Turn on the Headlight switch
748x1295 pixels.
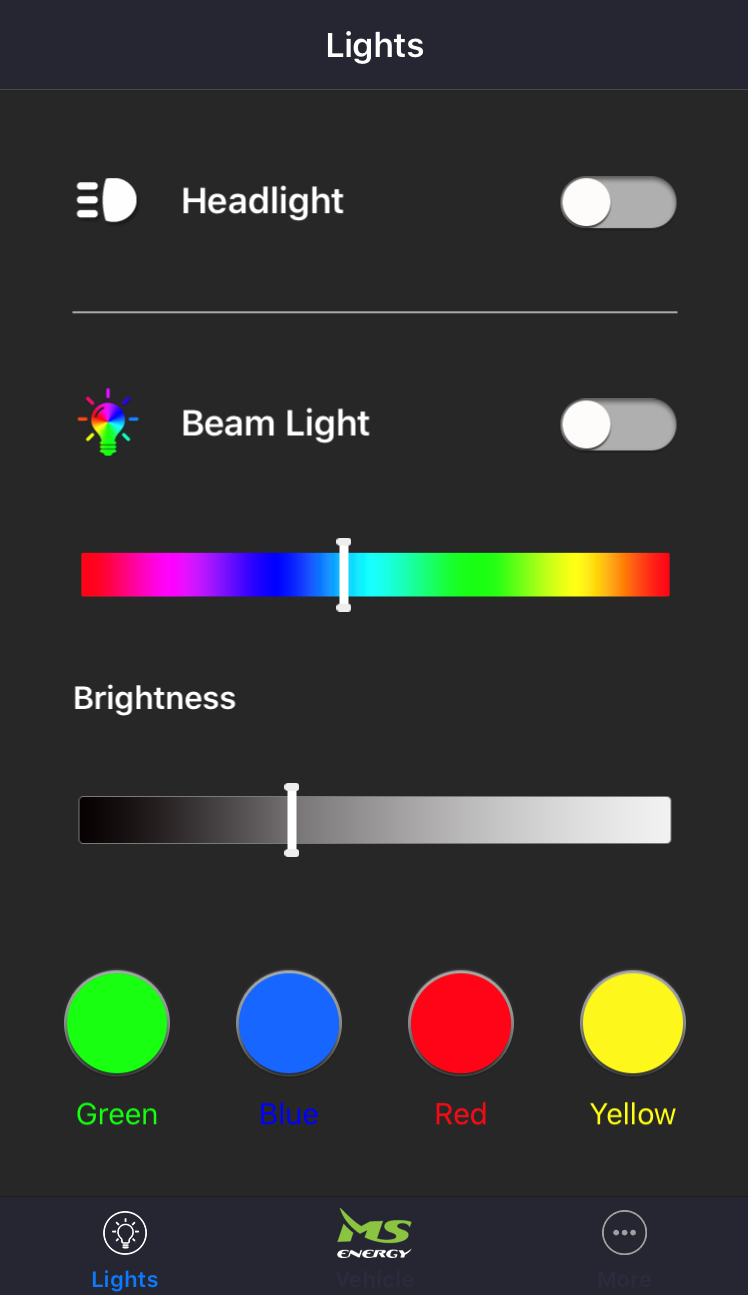pos(618,203)
